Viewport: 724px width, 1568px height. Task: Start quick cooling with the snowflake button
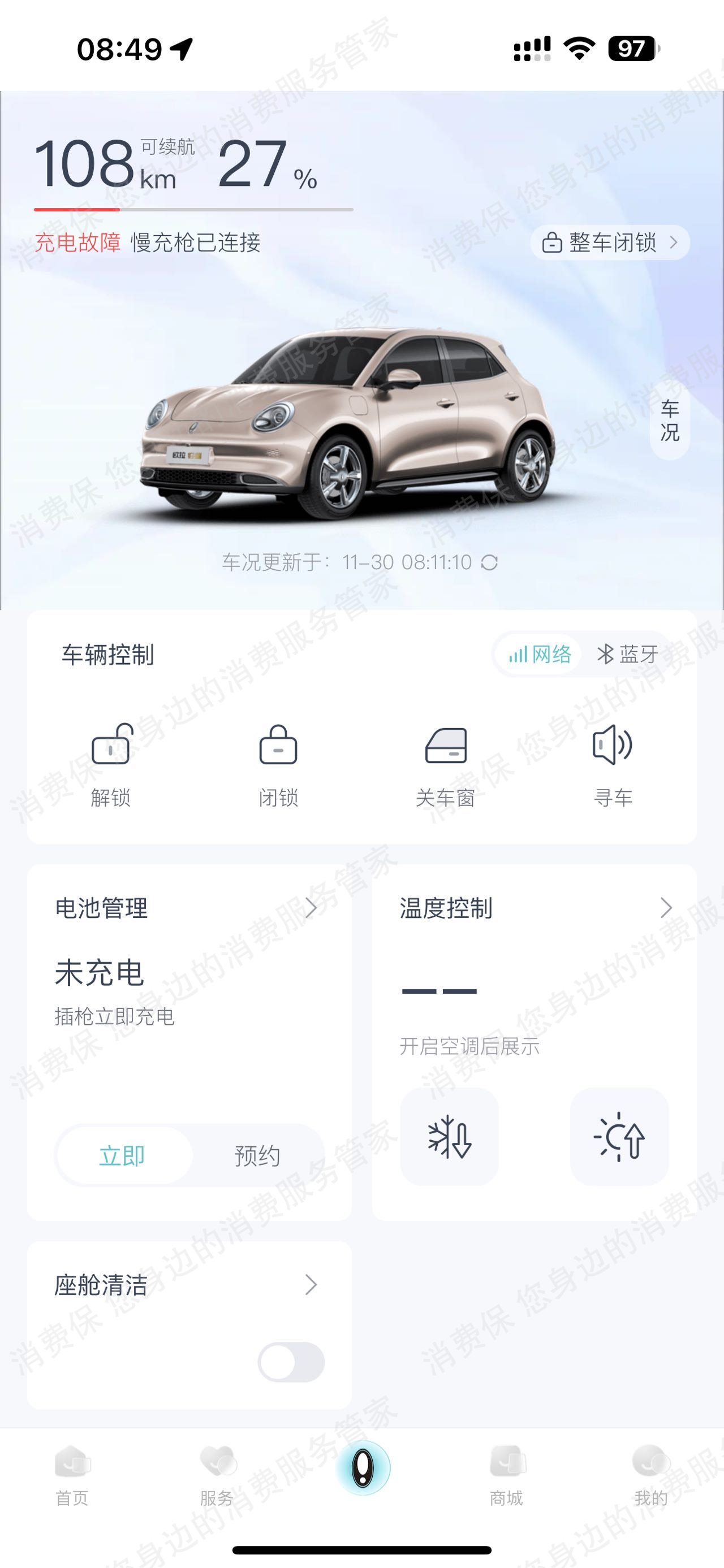pyautogui.click(x=449, y=1137)
